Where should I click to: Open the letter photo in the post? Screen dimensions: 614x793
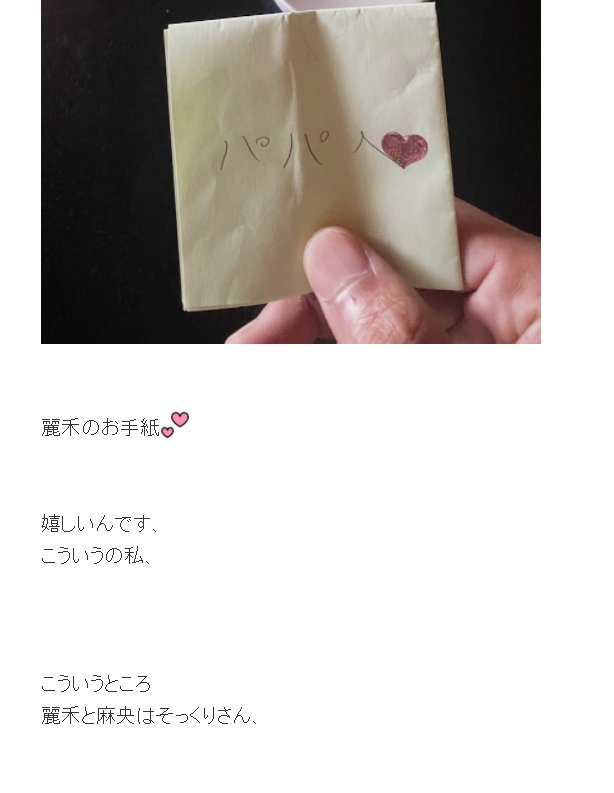(x=290, y=170)
